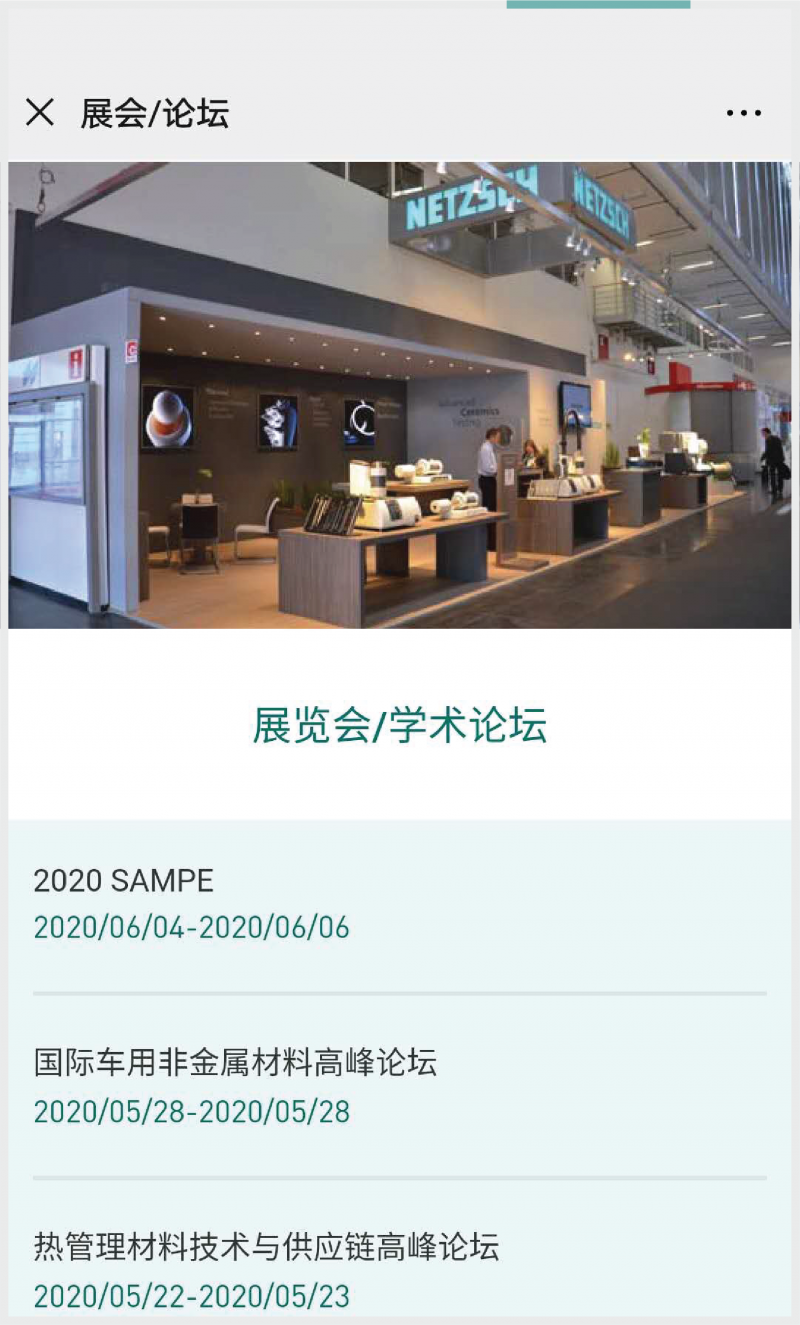Open the 2020 SAMPE event
Viewport: 800px width, 1325px height.
tap(124, 881)
